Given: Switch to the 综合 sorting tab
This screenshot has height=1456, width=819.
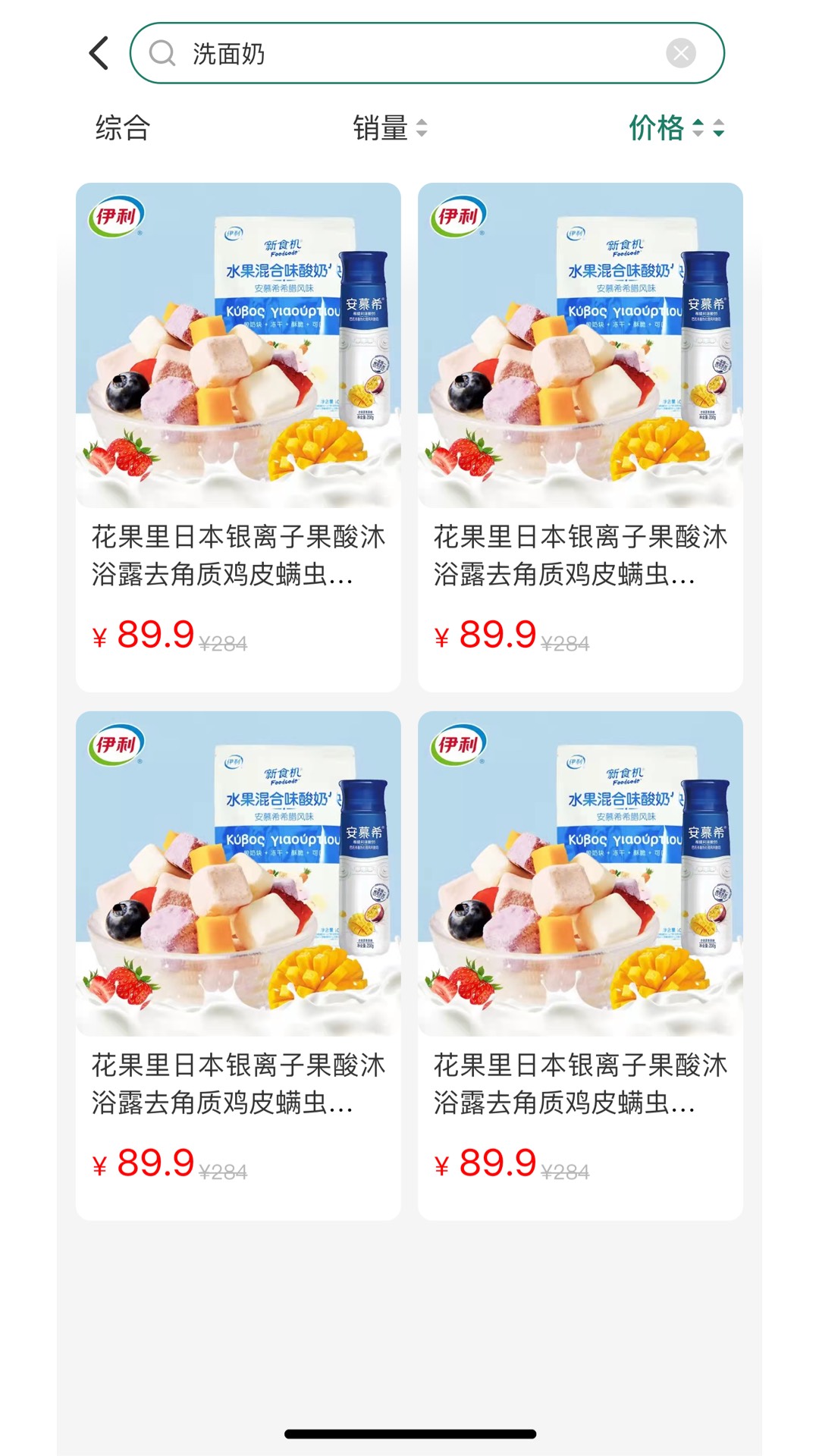Looking at the screenshot, I should point(122,128).
